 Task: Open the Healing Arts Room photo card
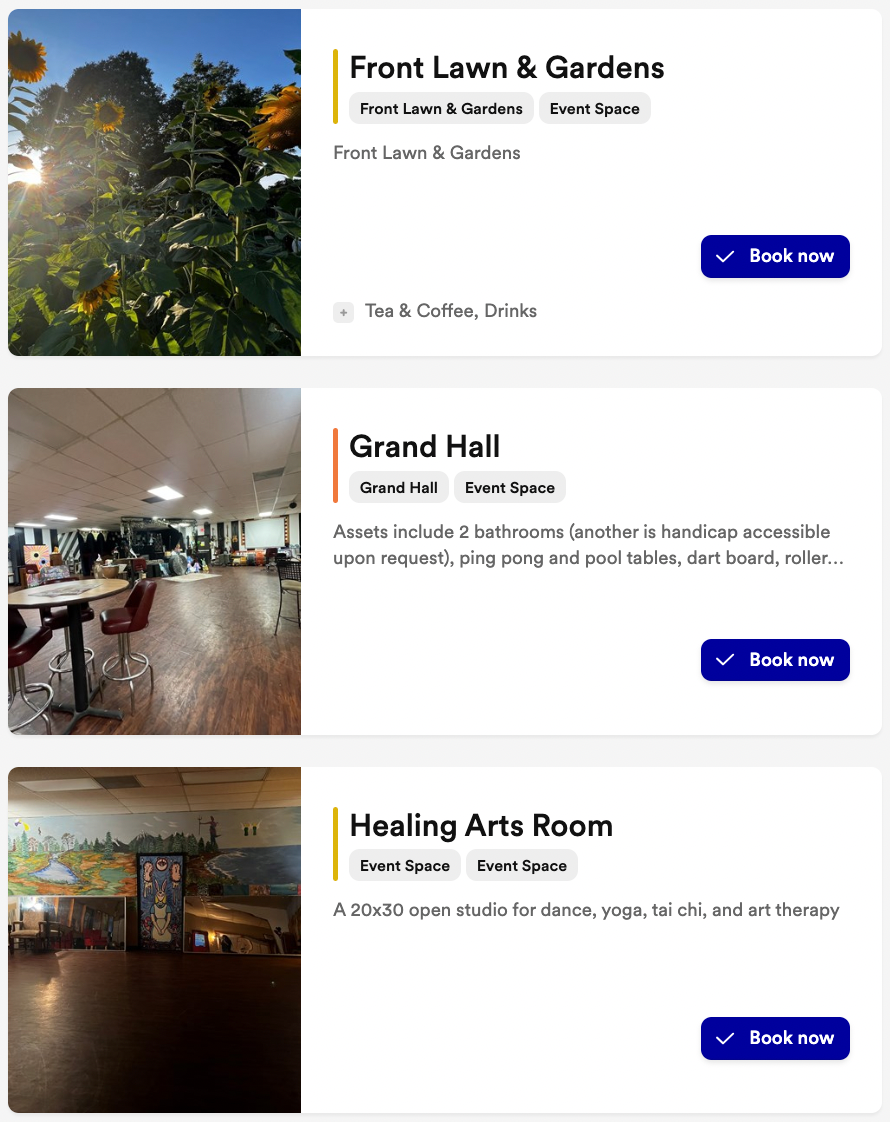tap(154, 939)
